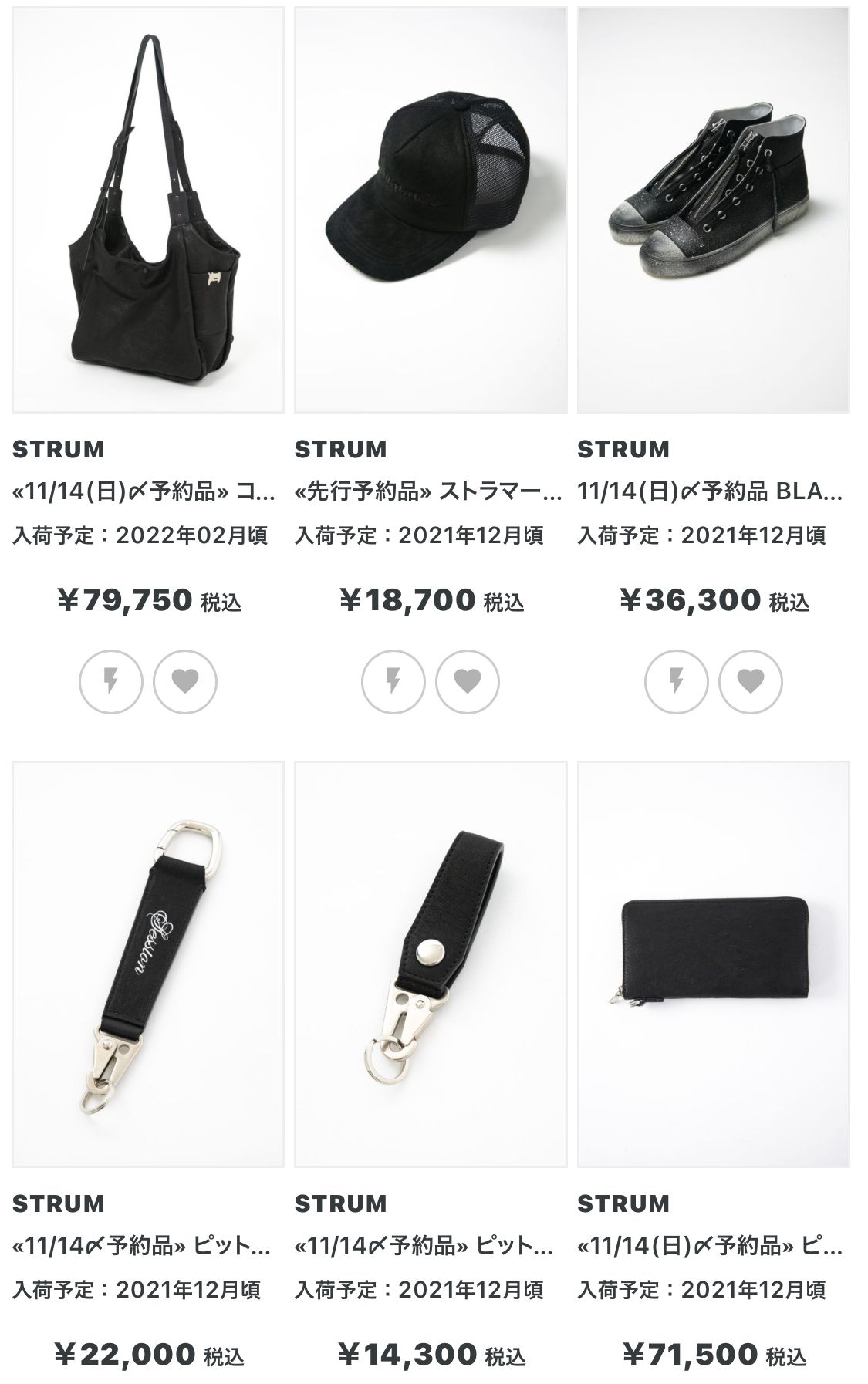Open the BLA... sneakers title link
The height and width of the screenshot is (1384, 868).
709,491
